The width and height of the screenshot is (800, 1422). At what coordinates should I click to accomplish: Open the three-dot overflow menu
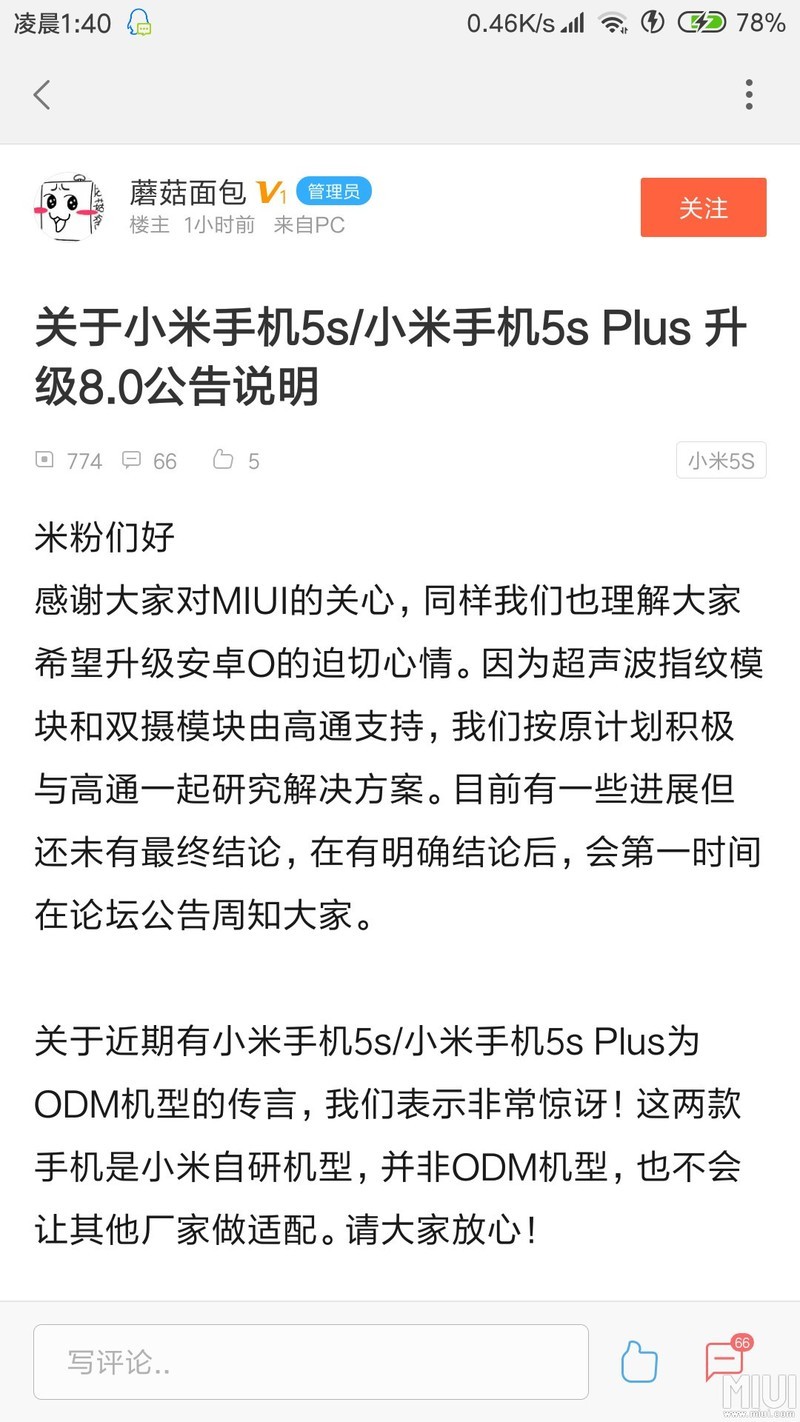click(x=748, y=95)
